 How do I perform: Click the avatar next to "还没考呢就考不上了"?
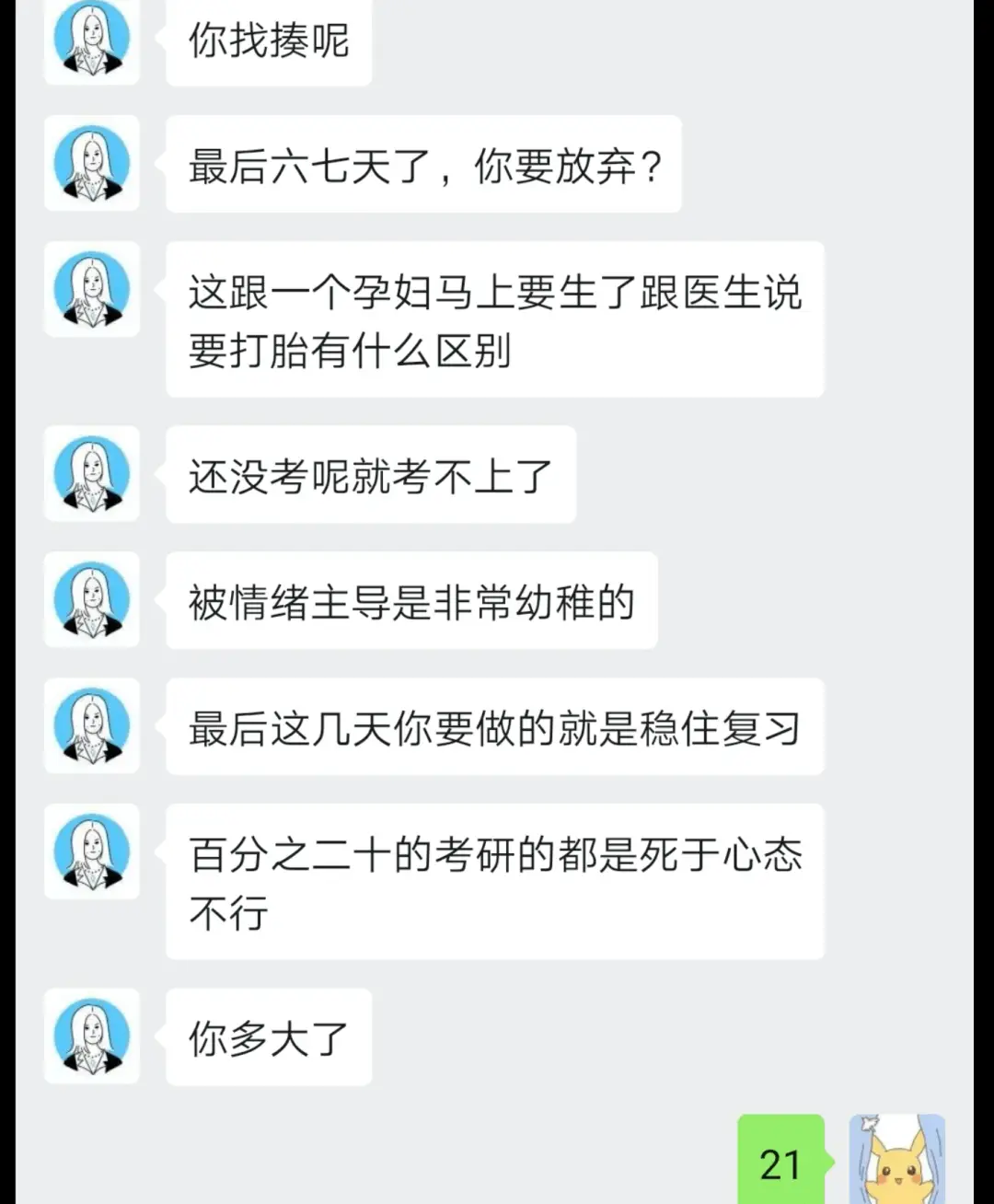point(91,476)
